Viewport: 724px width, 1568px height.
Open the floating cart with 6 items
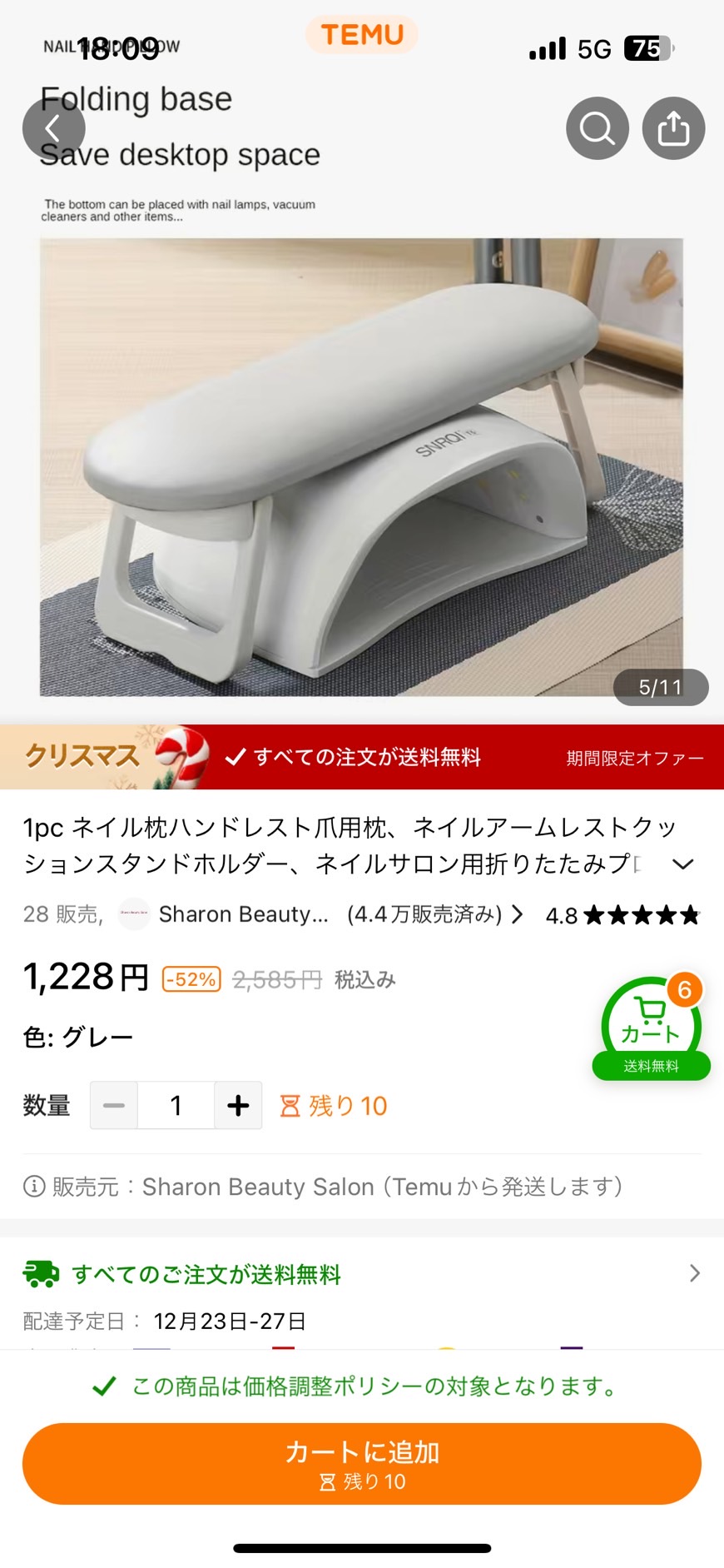tap(651, 1027)
